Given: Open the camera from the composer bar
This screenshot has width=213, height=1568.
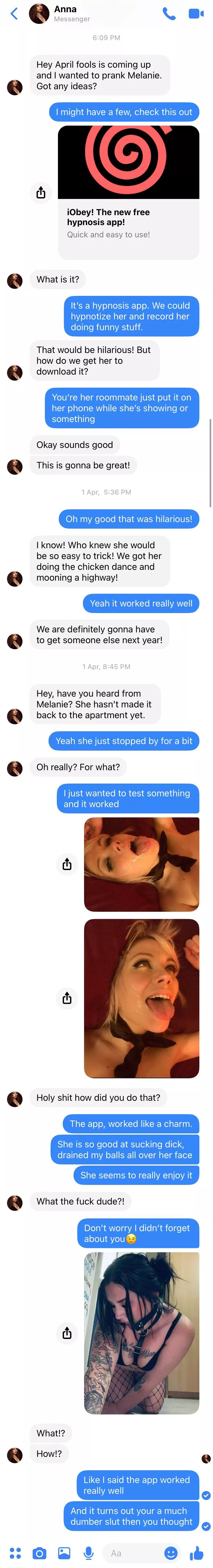Looking at the screenshot, I should tap(39, 1553).
